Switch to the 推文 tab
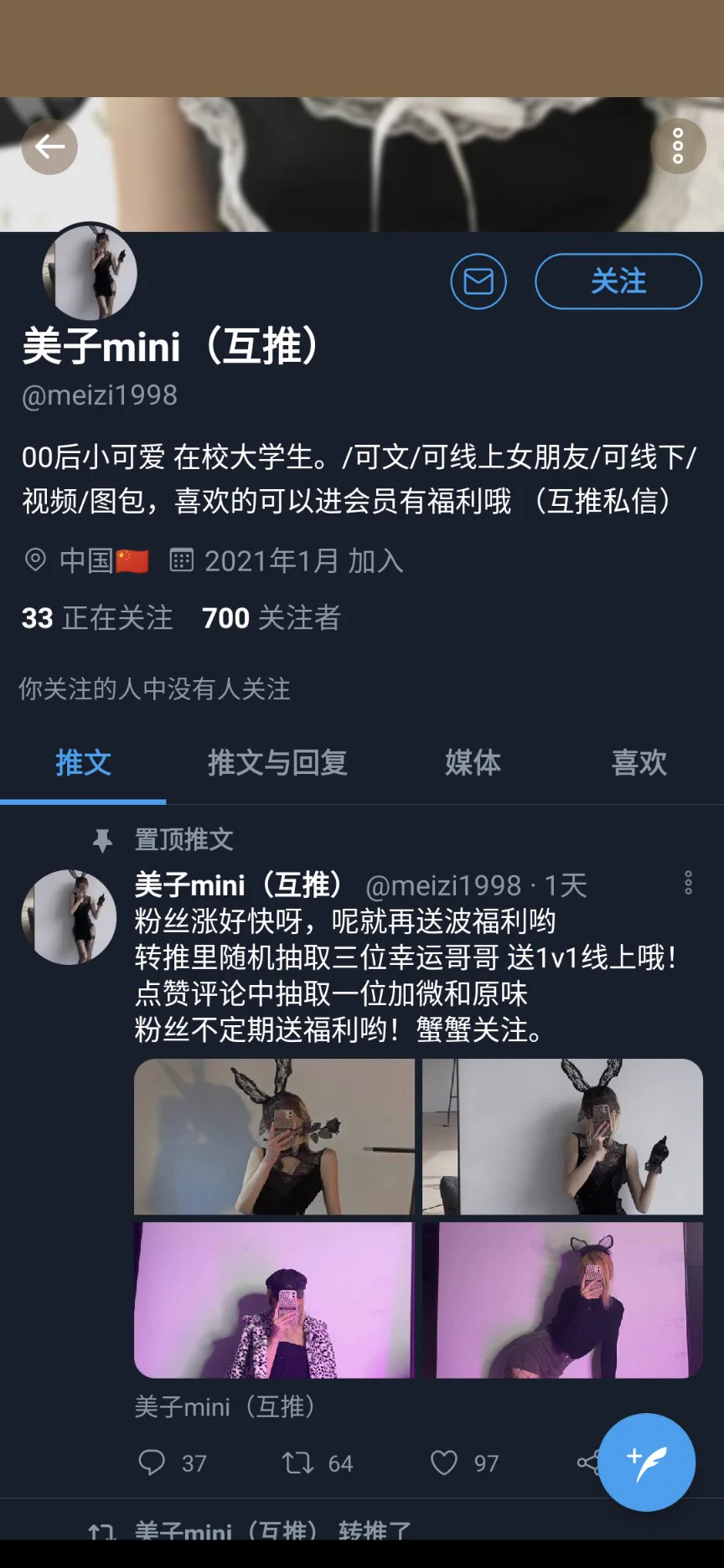 coord(83,763)
